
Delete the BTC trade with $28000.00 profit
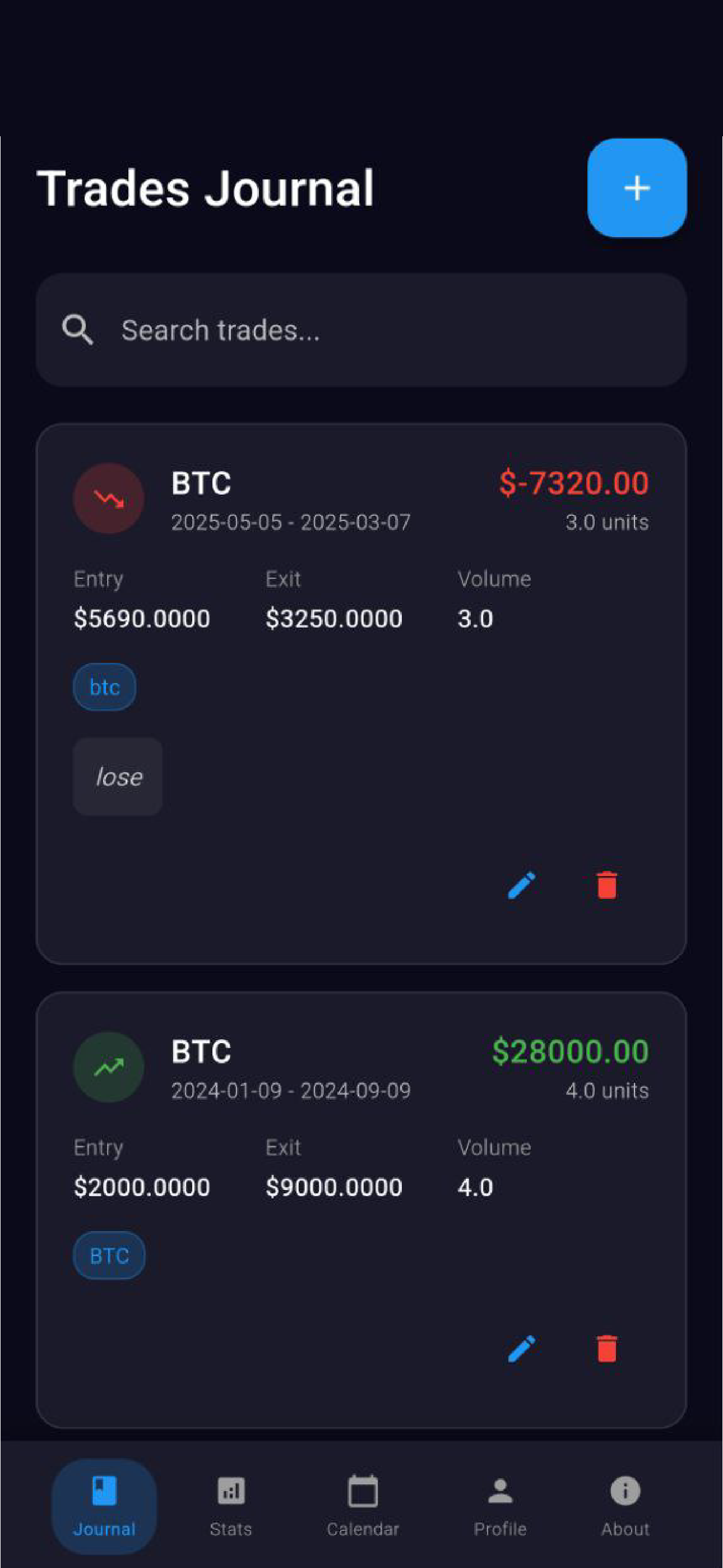[607, 1349]
